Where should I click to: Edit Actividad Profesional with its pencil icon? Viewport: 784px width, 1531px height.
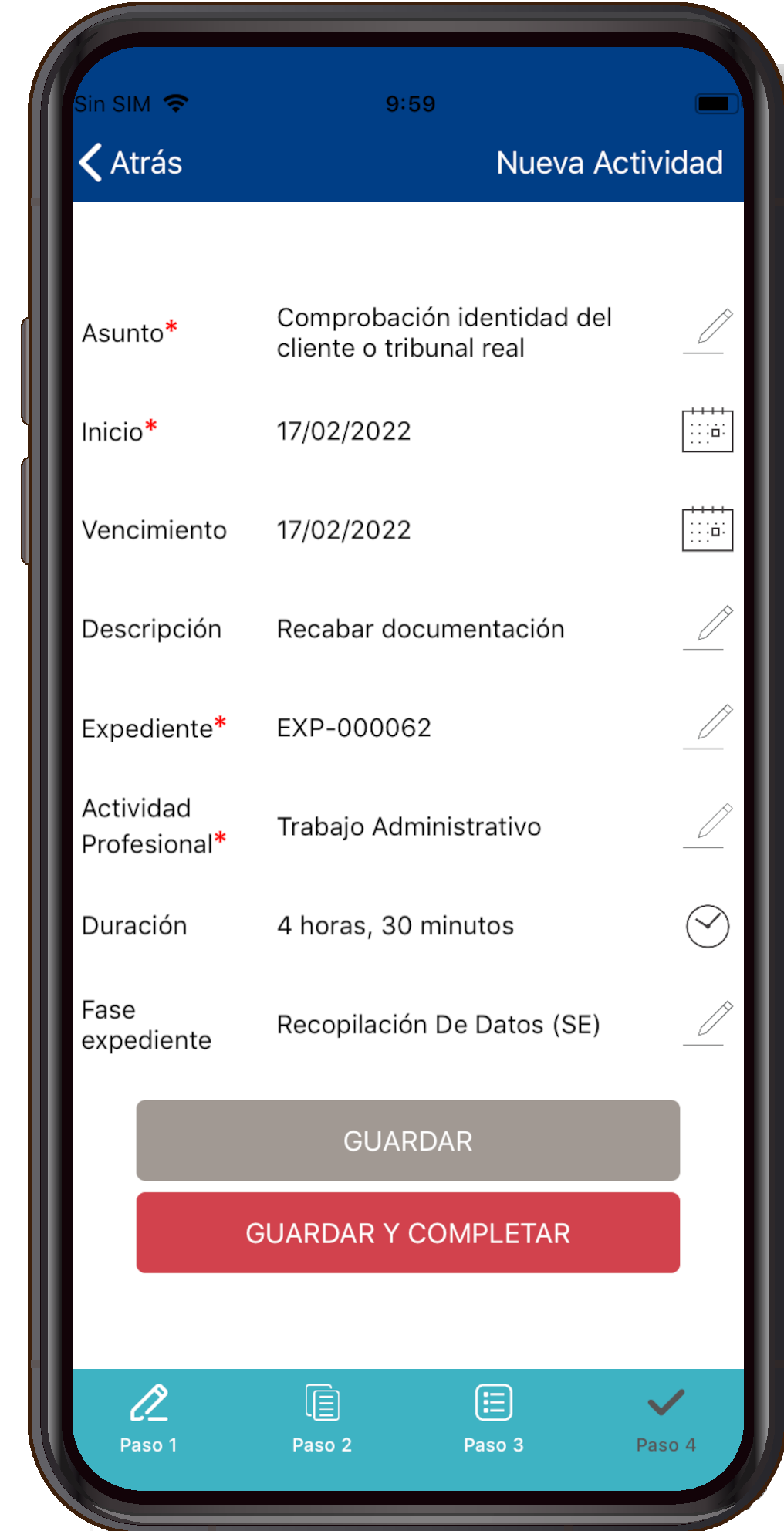[706, 826]
